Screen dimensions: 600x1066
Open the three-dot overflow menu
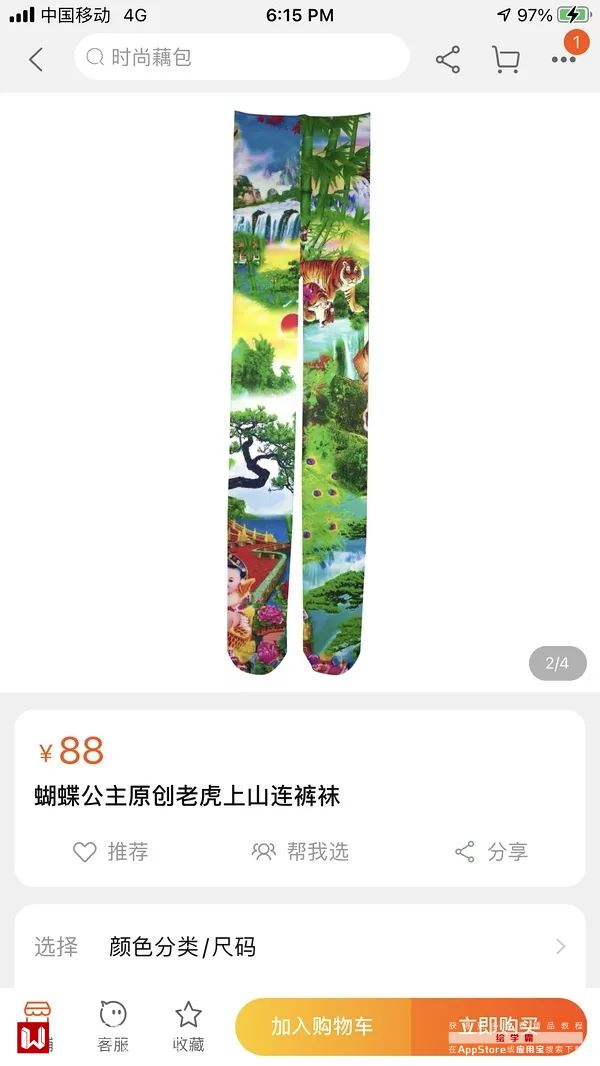coord(564,59)
